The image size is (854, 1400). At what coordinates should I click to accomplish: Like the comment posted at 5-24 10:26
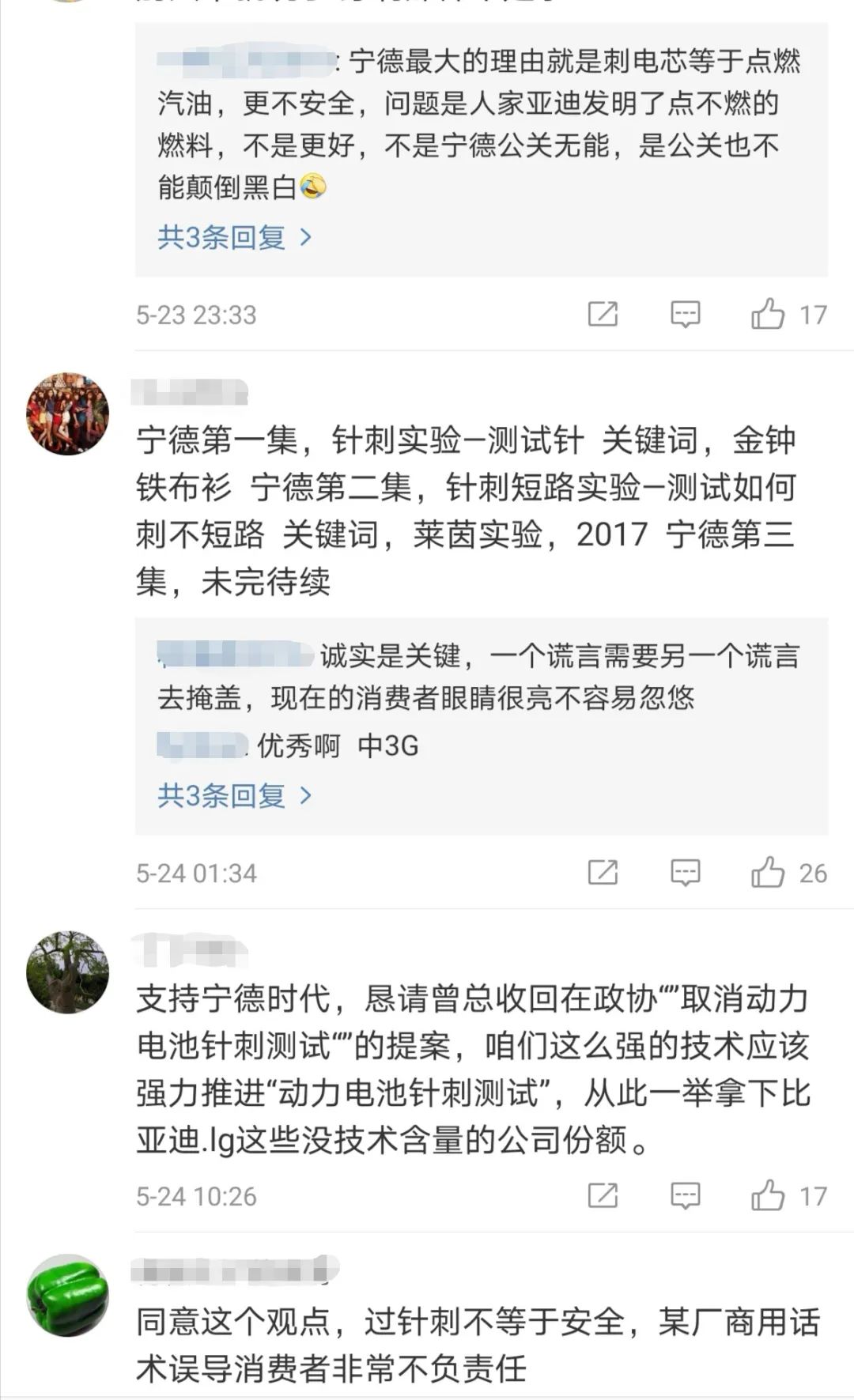pos(768,1195)
